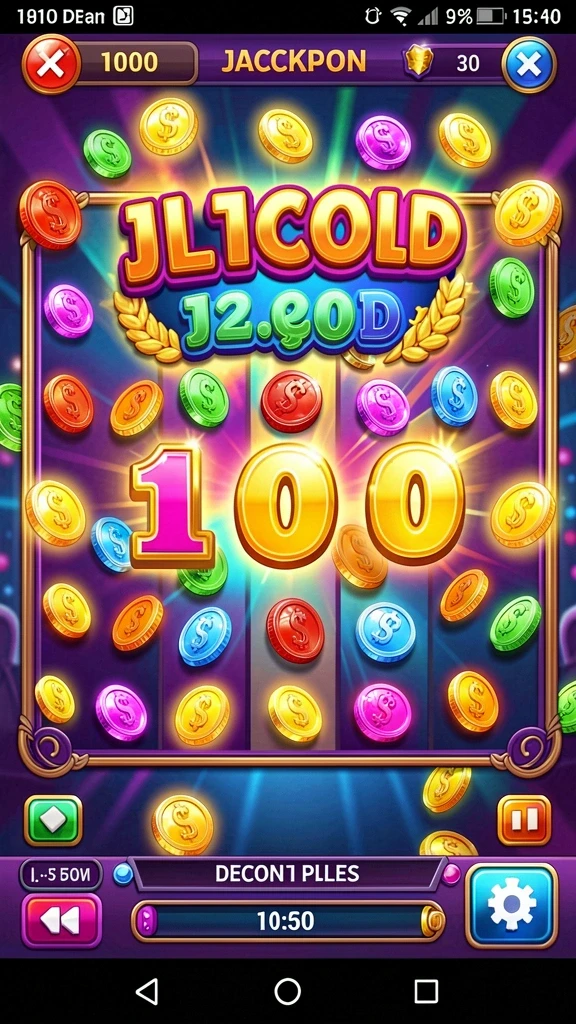The image size is (576, 1024).
Task: Open settings with the gear button
Action: pos(511,905)
